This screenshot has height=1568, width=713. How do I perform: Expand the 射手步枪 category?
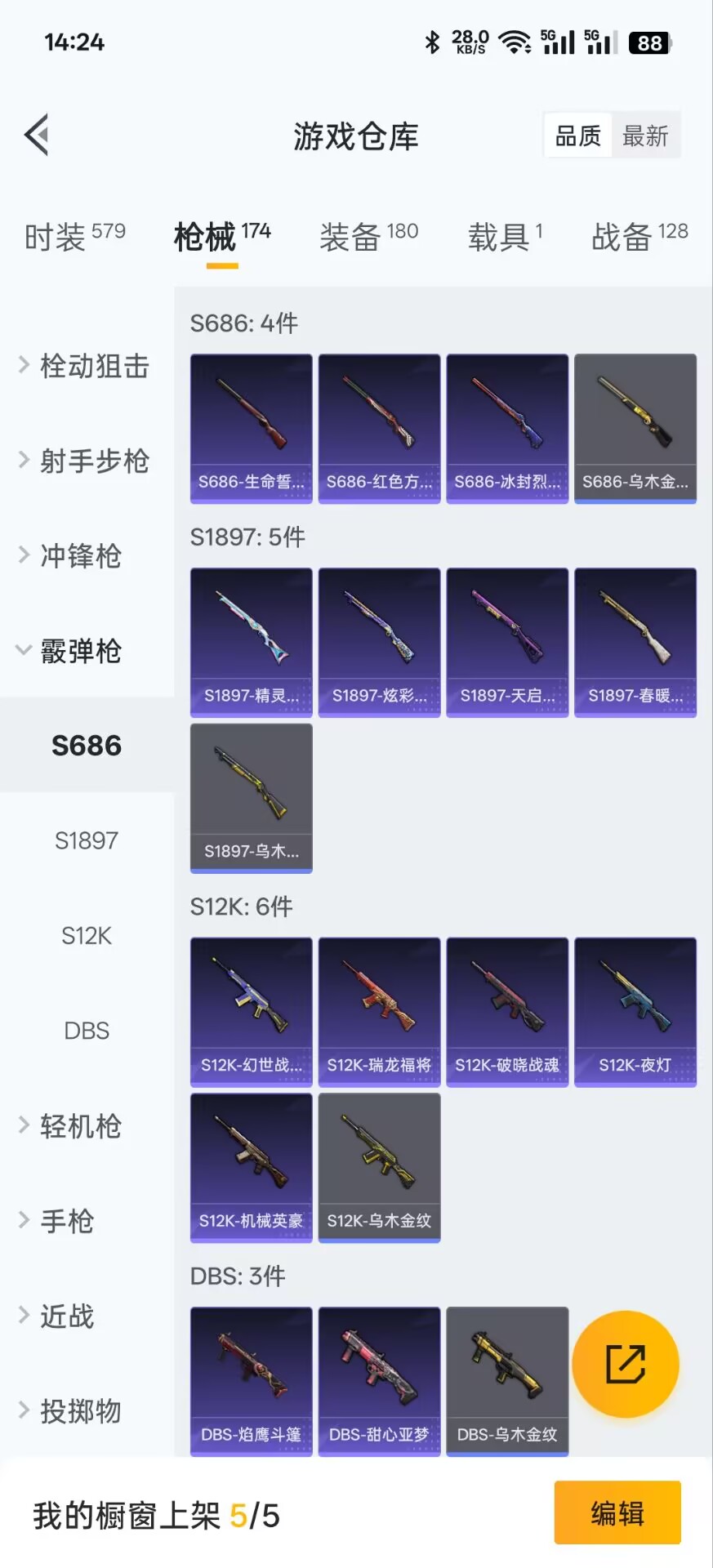pos(85,461)
